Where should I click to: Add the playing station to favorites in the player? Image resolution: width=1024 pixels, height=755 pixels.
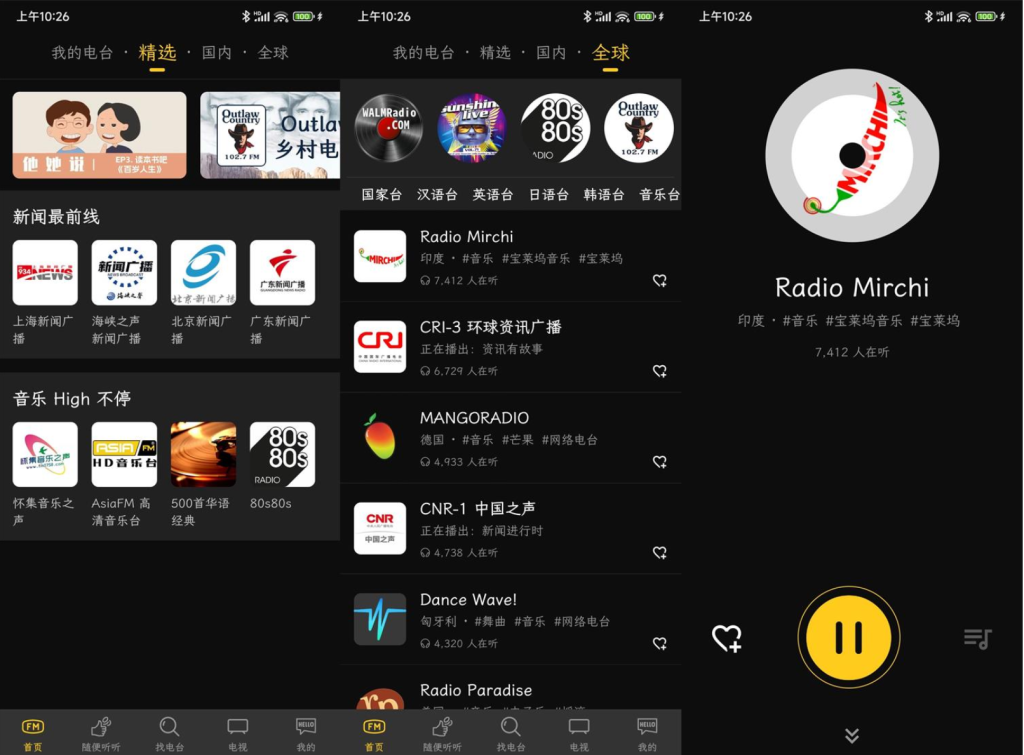(727, 638)
